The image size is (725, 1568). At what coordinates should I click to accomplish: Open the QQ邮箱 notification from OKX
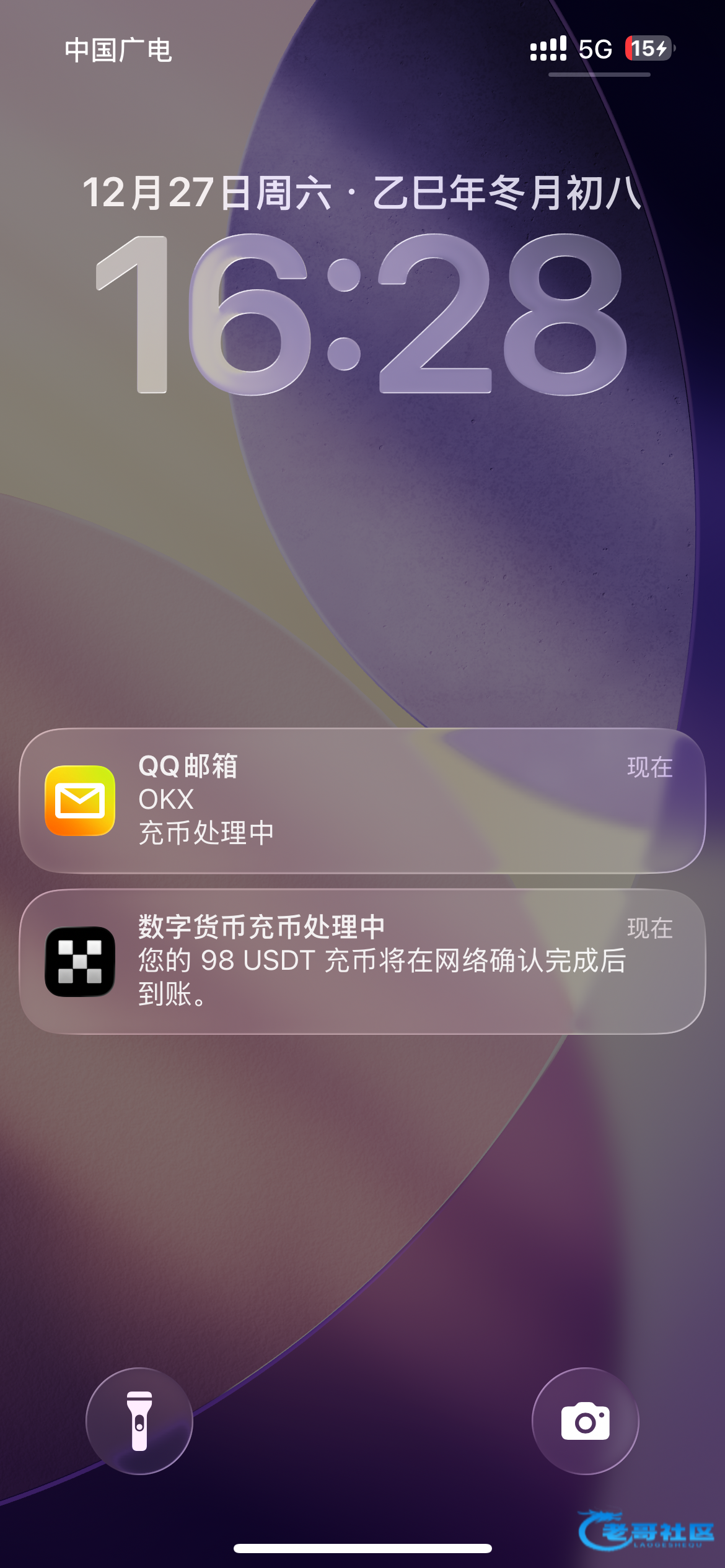[x=362, y=800]
